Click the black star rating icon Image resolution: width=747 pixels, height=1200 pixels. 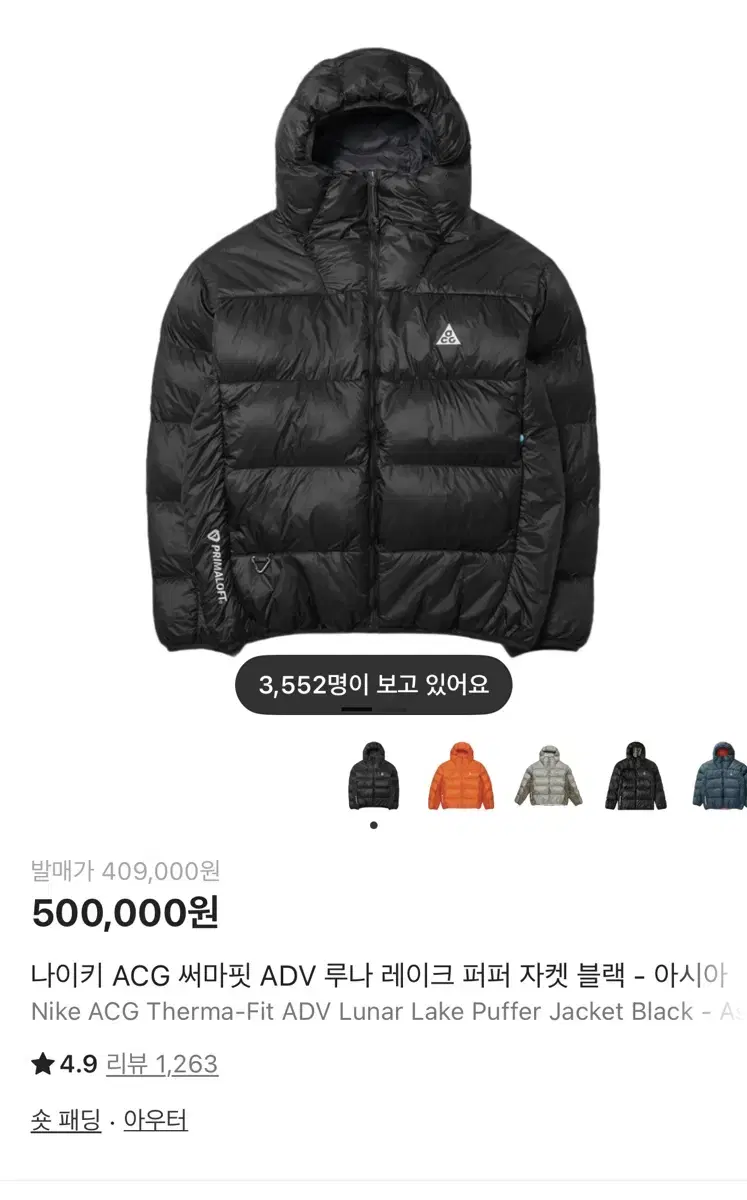tap(42, 1064)
